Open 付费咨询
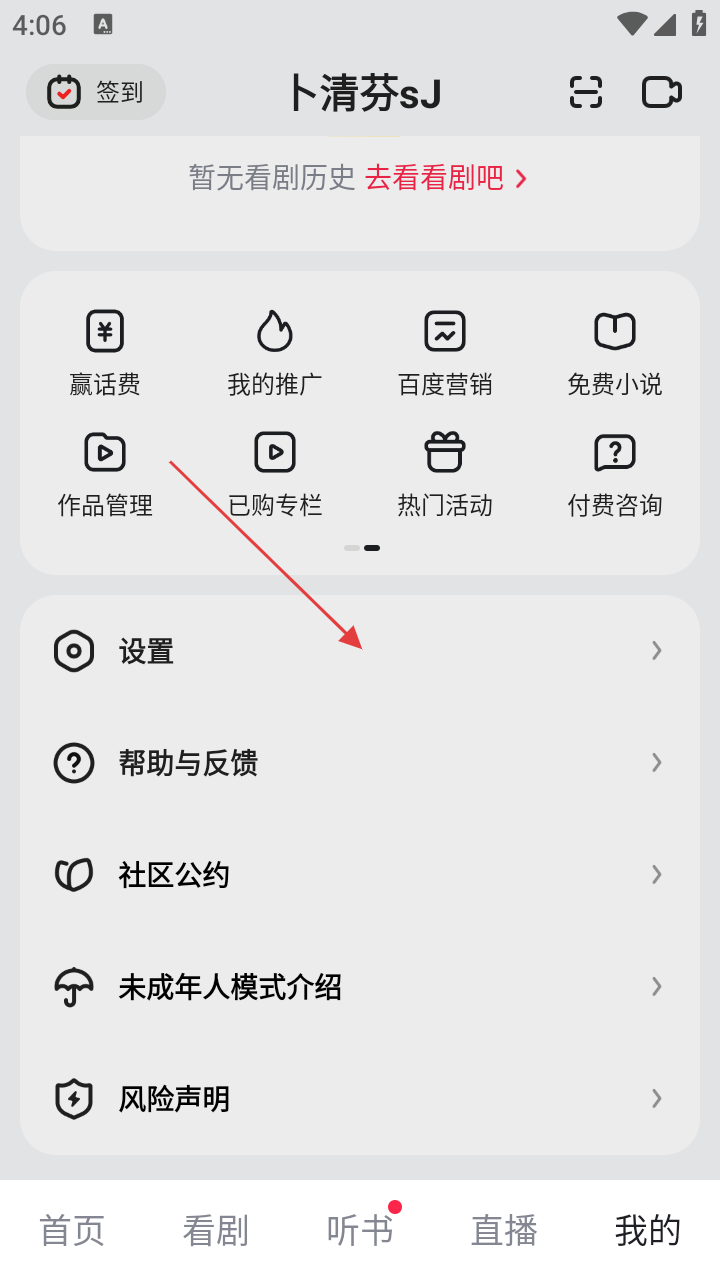Image resolution: width=720 pixels, height=1280 pixels. 615,474
